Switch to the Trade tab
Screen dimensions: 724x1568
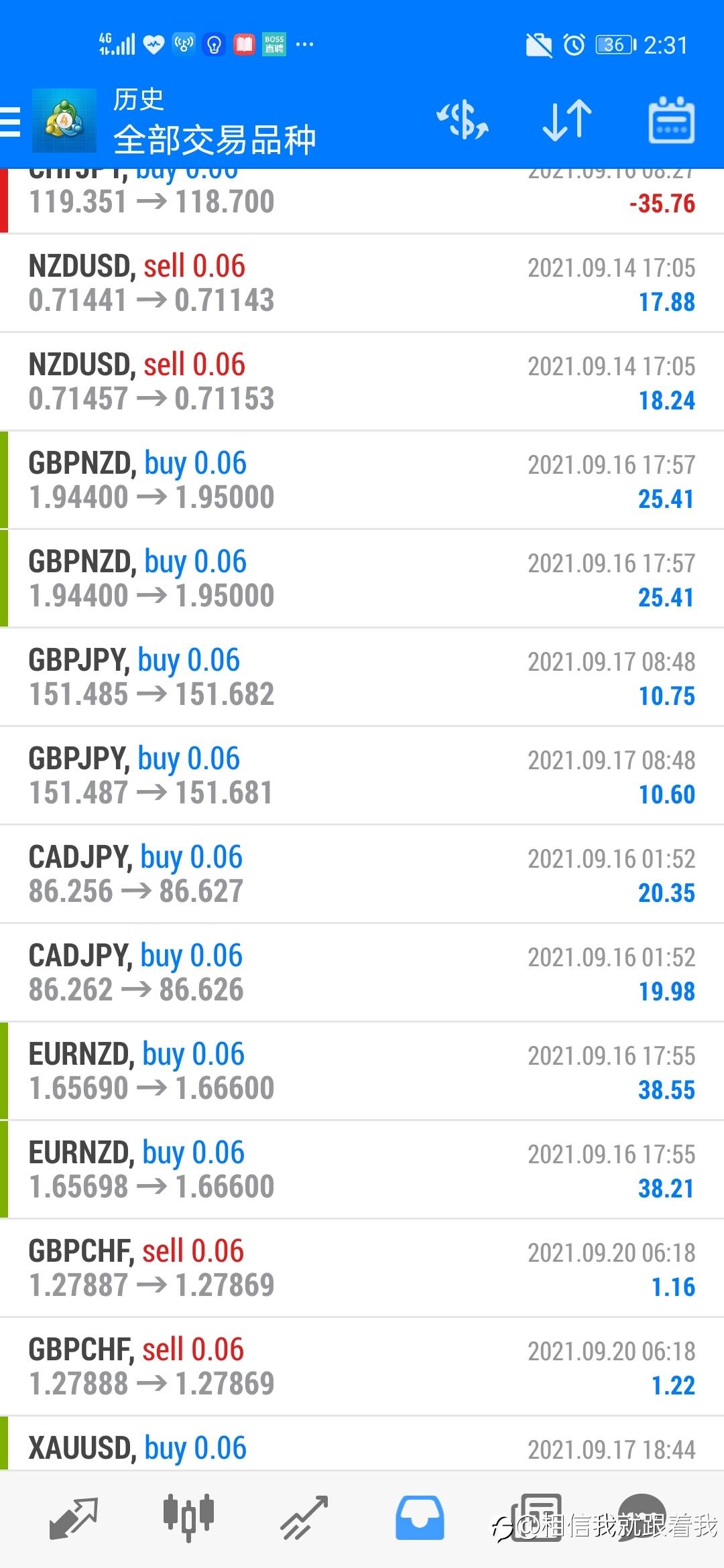pyautogui.click(x=304, y=1517)
